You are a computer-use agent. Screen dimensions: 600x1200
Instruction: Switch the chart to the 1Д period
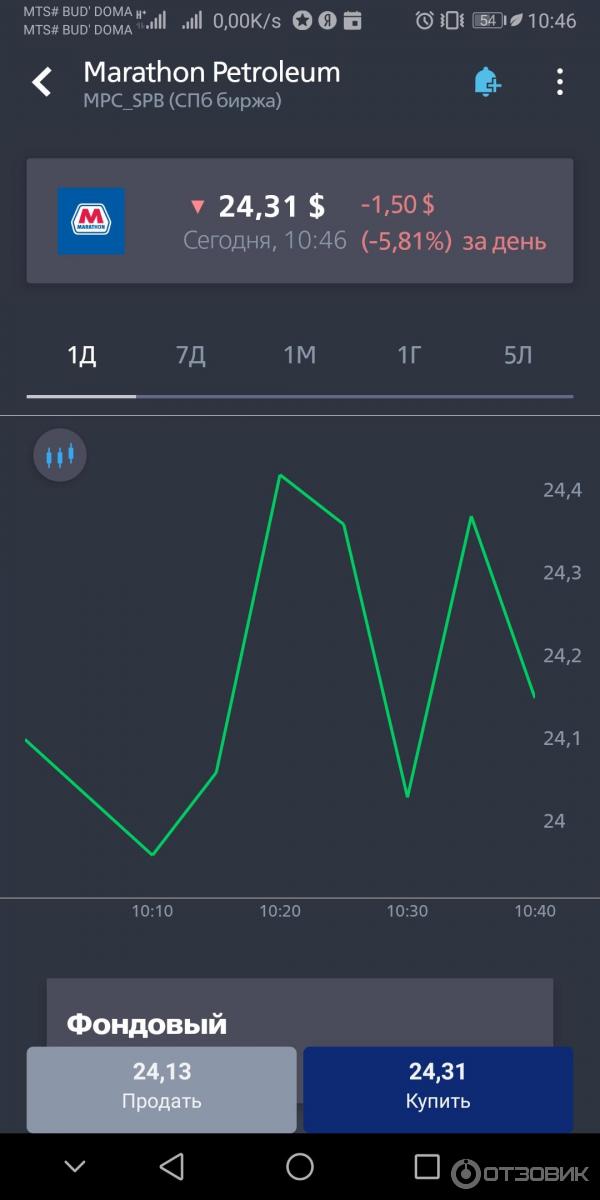point(81,355)
